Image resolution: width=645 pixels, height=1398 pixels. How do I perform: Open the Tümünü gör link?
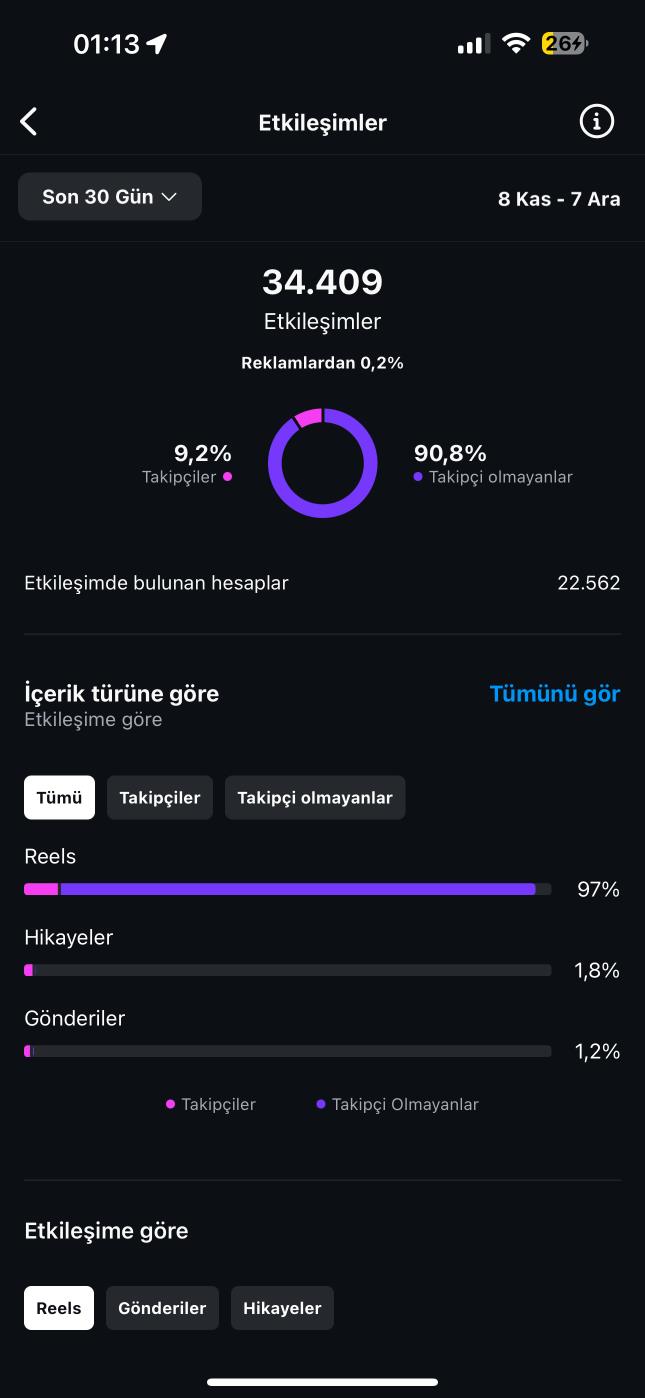554,694
